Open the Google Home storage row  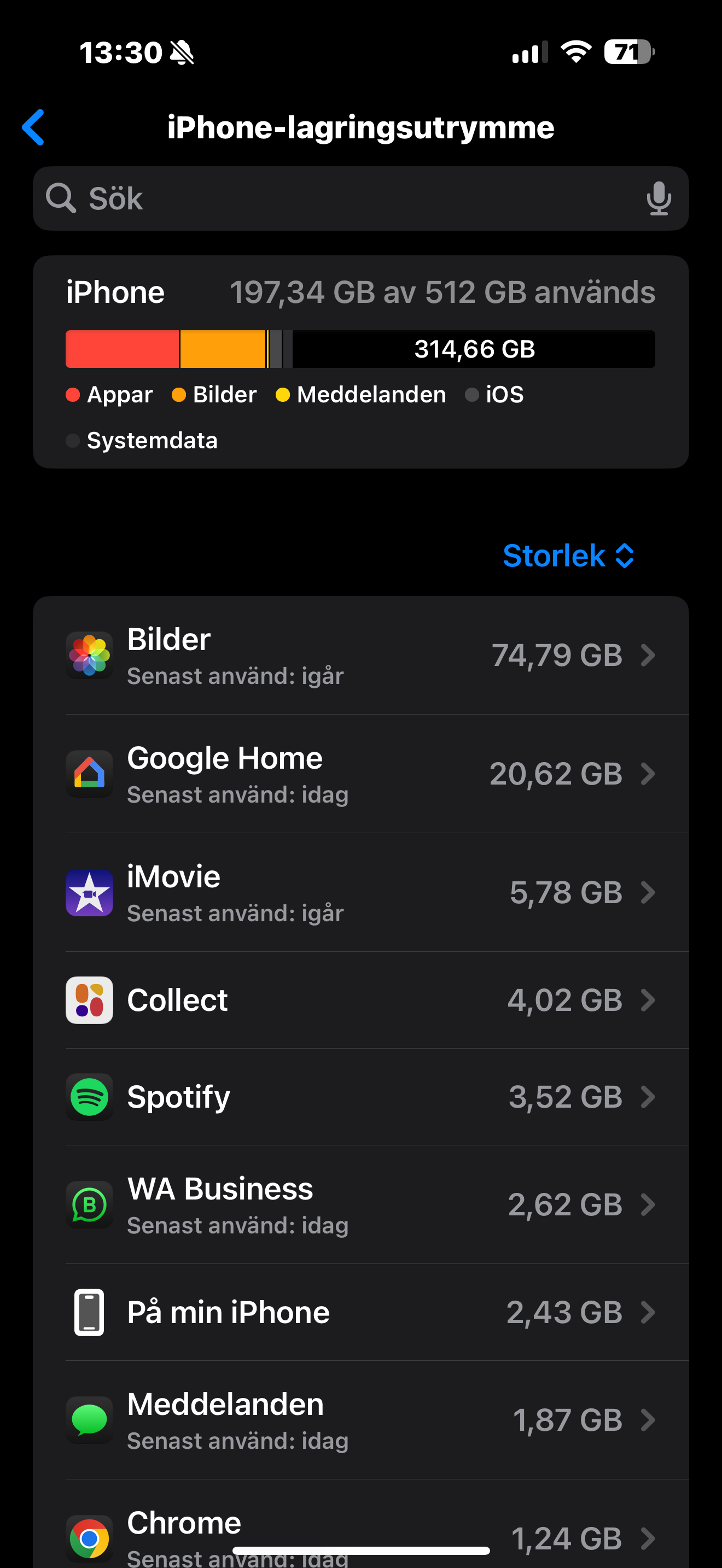[360, 774]
